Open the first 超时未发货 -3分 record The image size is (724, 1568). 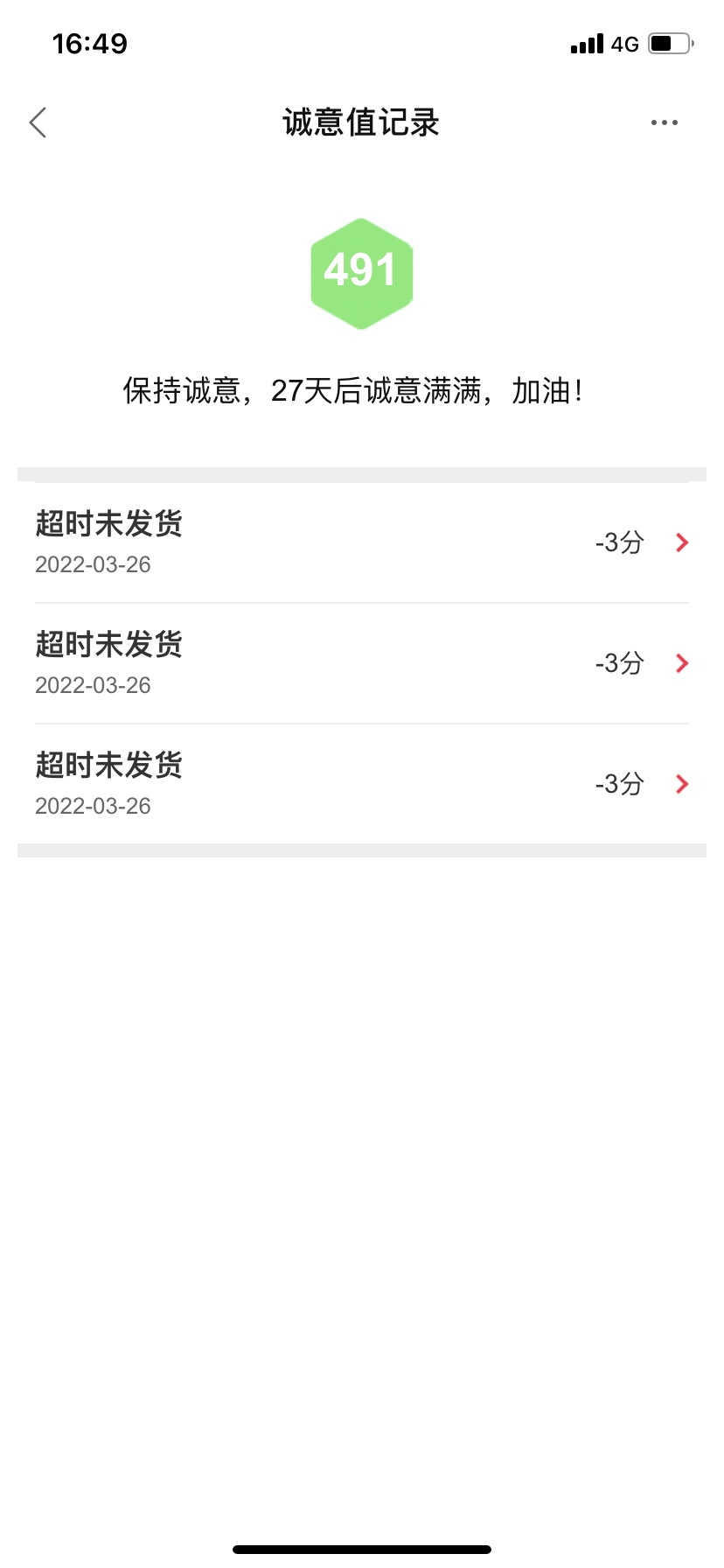tap(362, 542)
